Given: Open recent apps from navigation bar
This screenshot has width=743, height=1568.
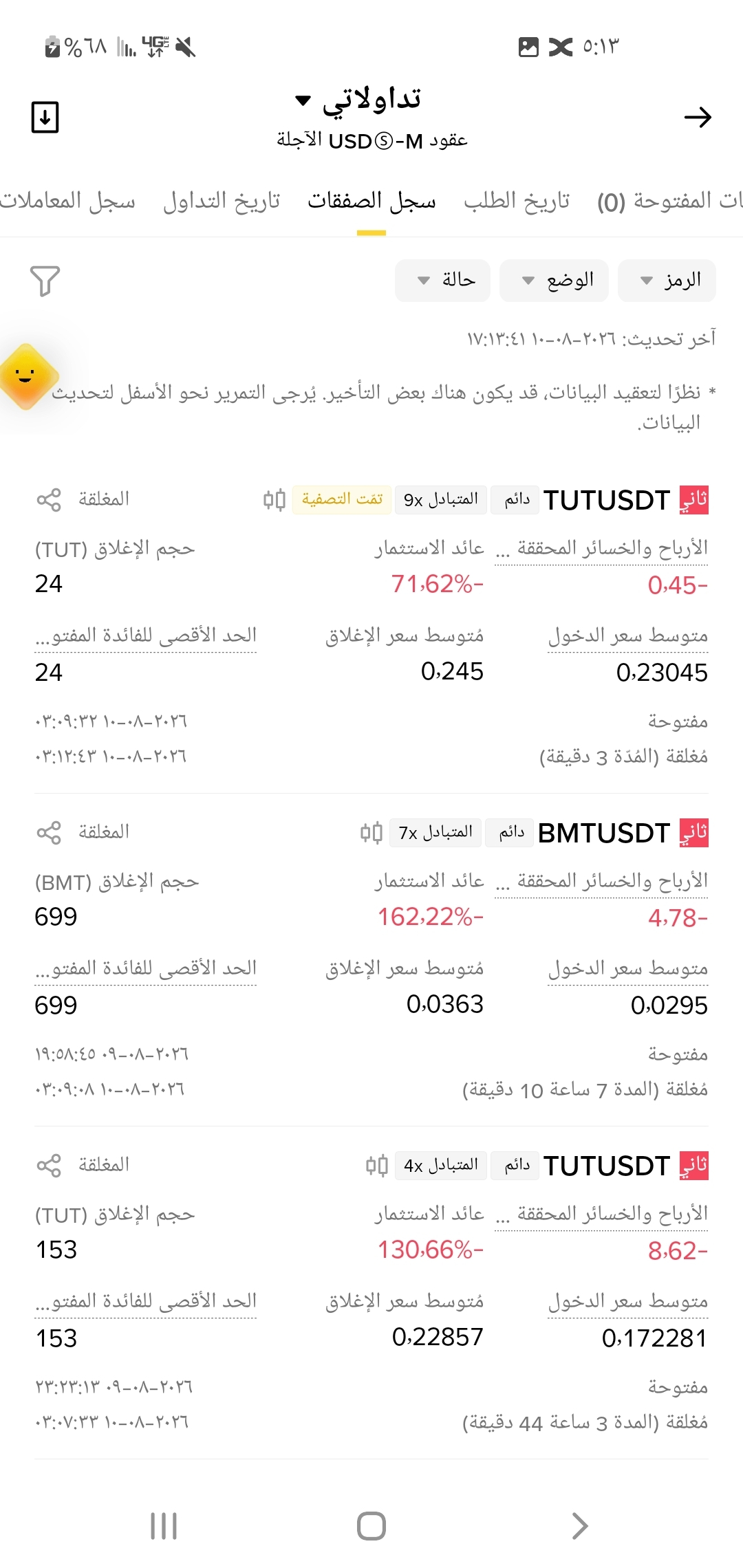Looking at the screenshot, I should [x=164, y=1526].
